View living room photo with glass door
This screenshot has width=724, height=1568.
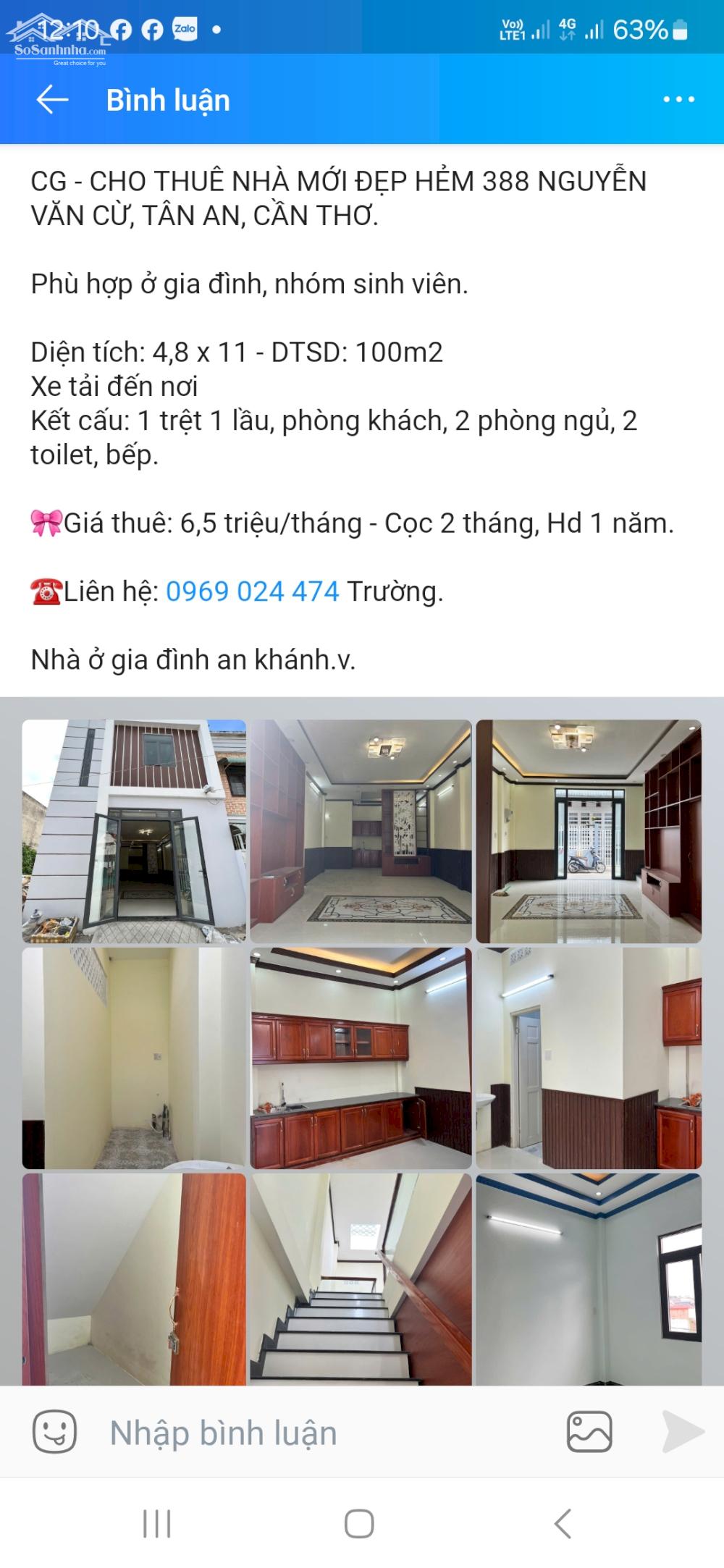pos(588,831)
